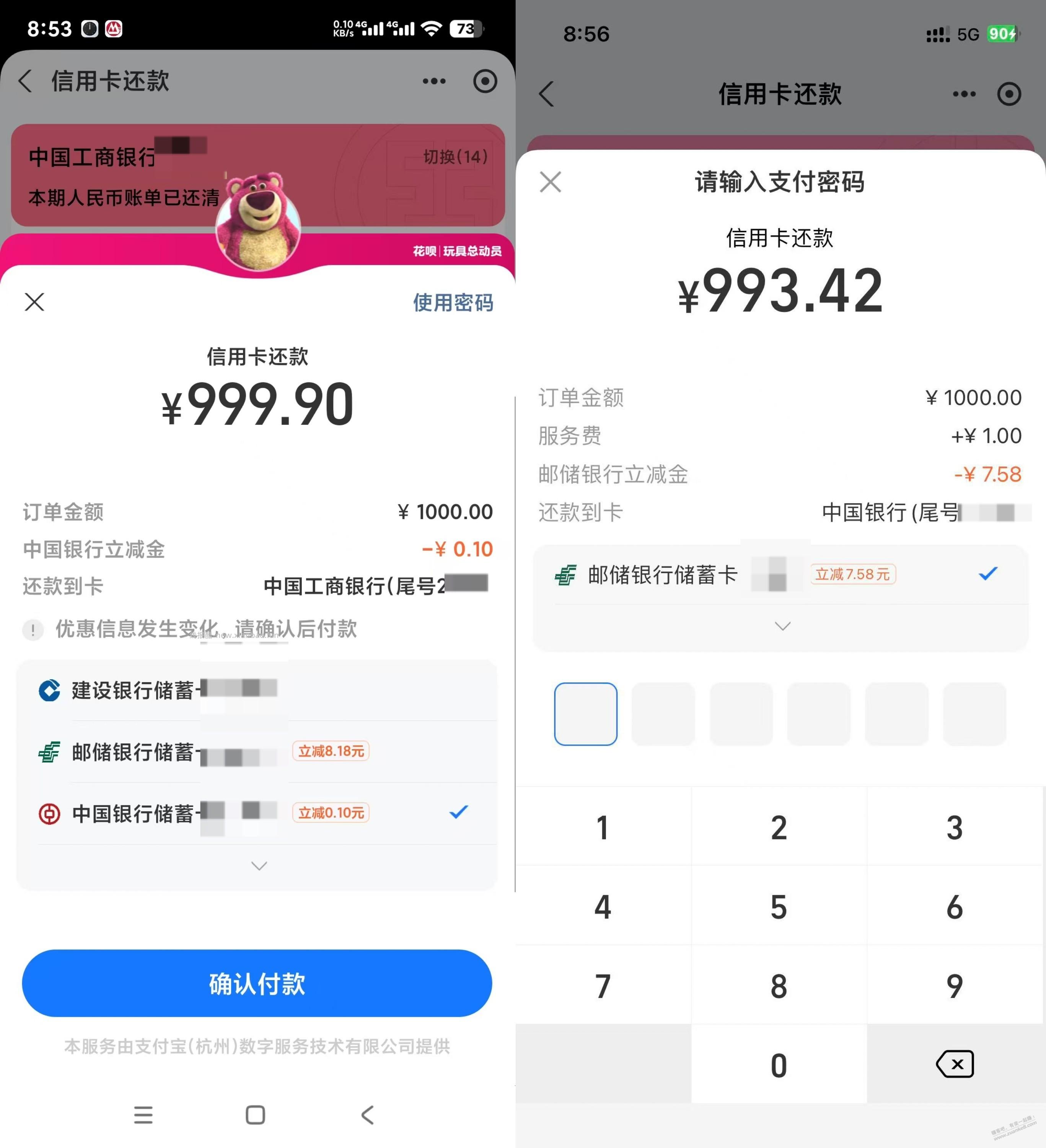This screenshot has width=1046, height=1148.
Task: Tap the floating window circle icon top right
Action: [485, 81]
